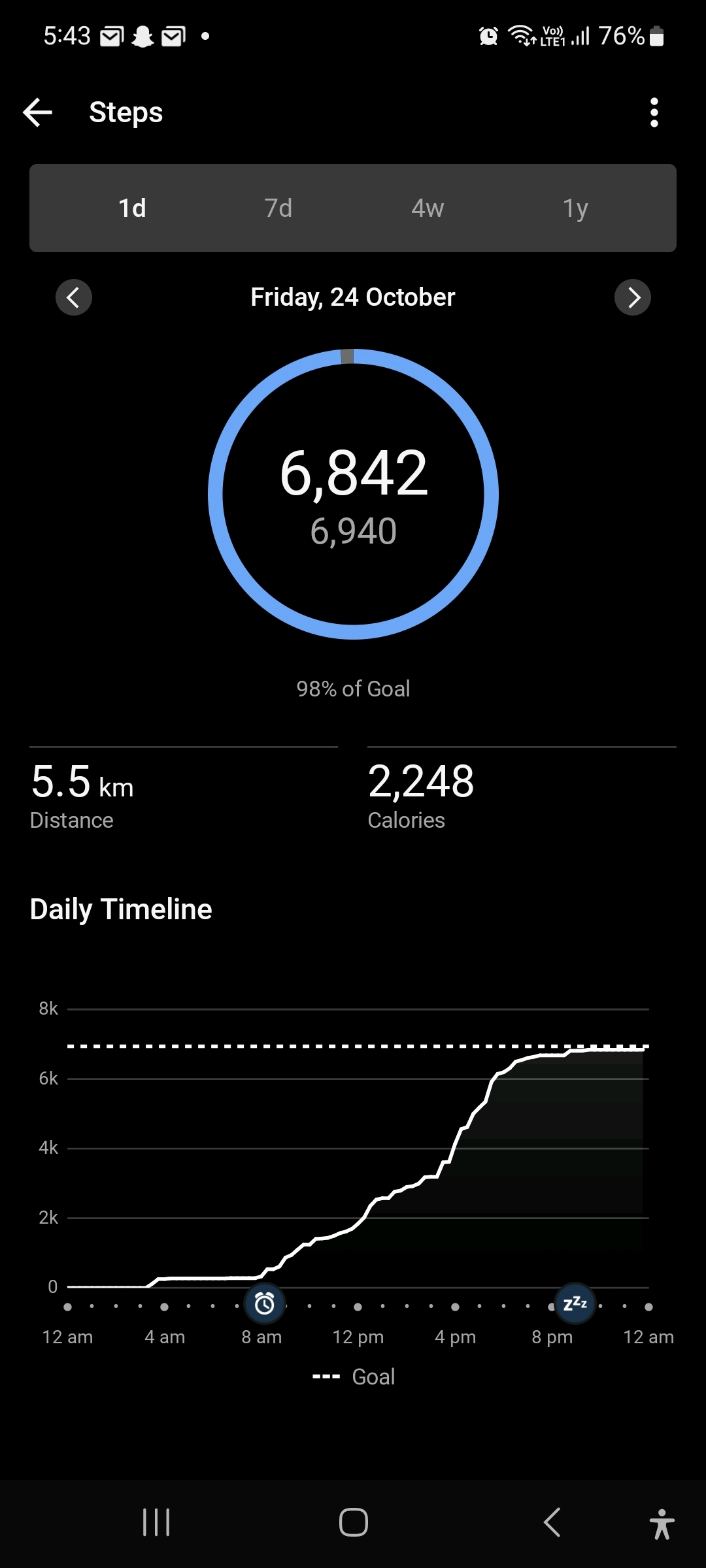Open recent apps from the navigation bar
This screenshot has width=706, height=1568.
click(156, 1522)
